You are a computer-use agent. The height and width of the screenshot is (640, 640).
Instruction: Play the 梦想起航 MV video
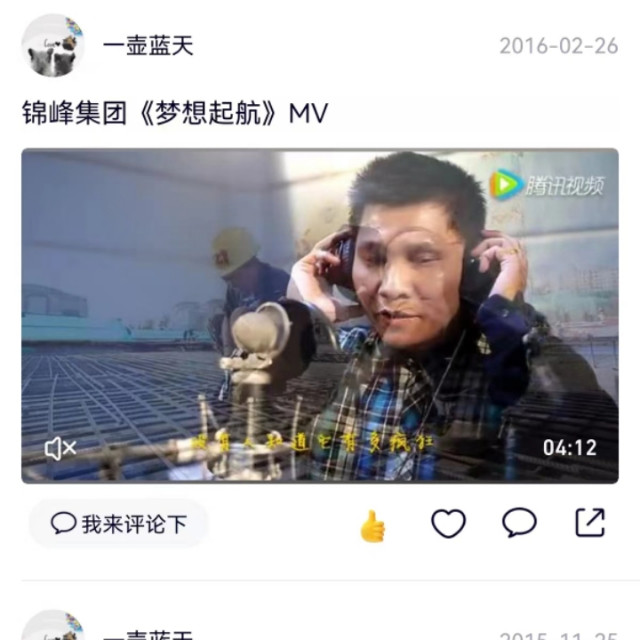click(x=320, y=315)
